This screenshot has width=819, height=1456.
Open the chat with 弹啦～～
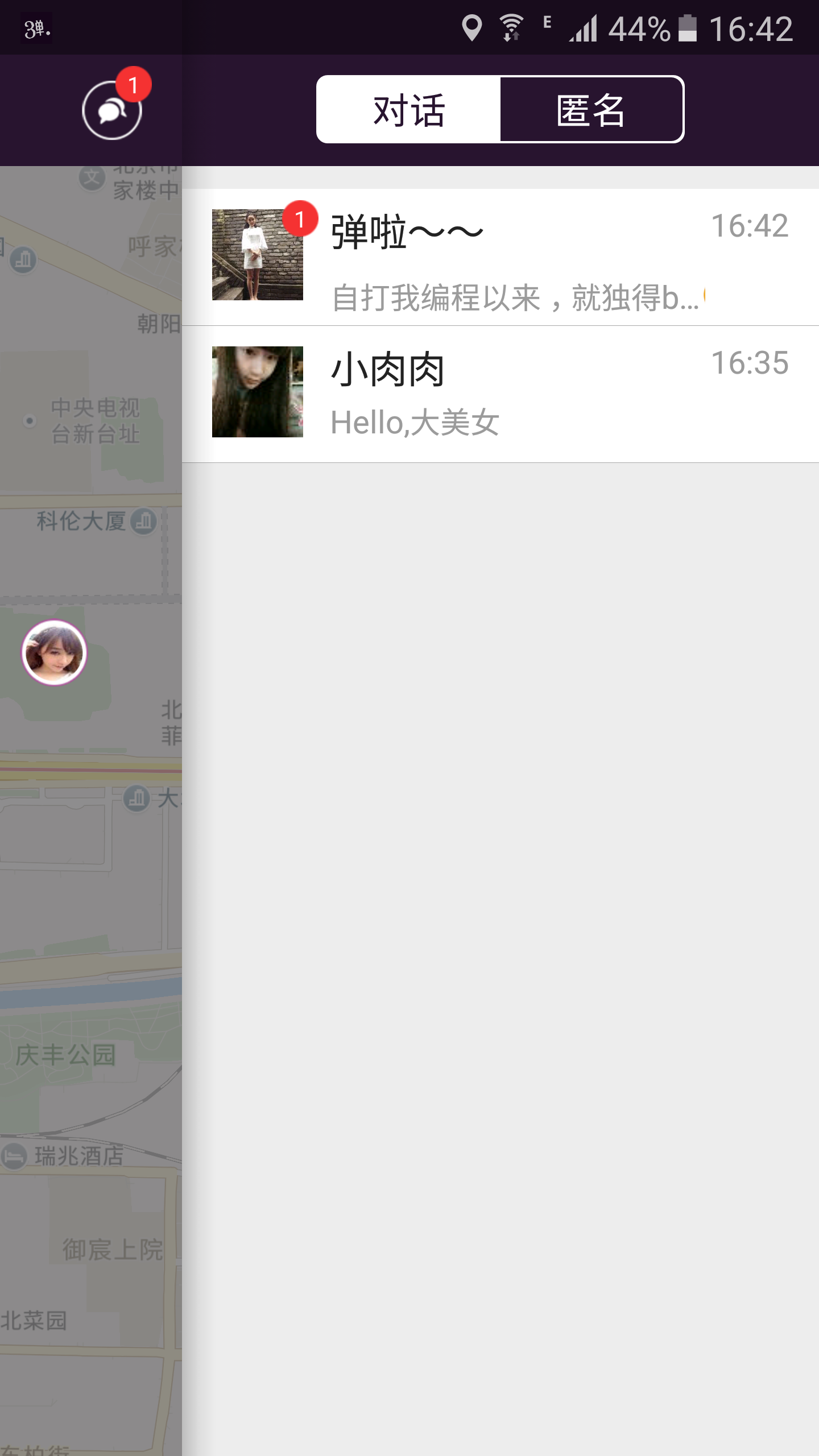500,257
